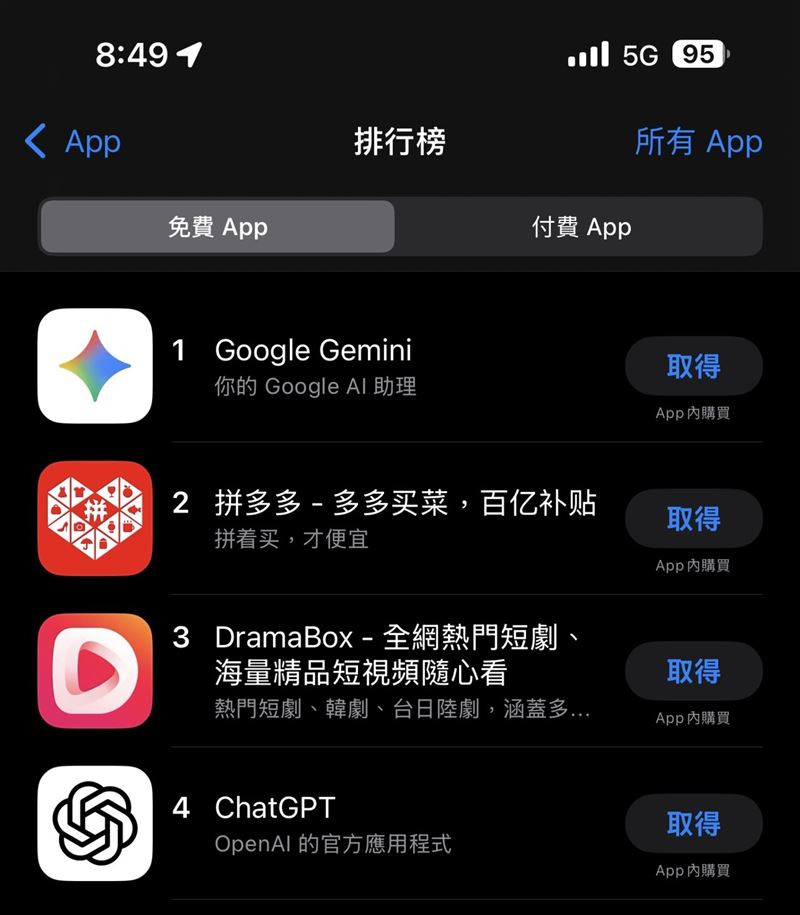View the DramaBox app details

(400, 655)
